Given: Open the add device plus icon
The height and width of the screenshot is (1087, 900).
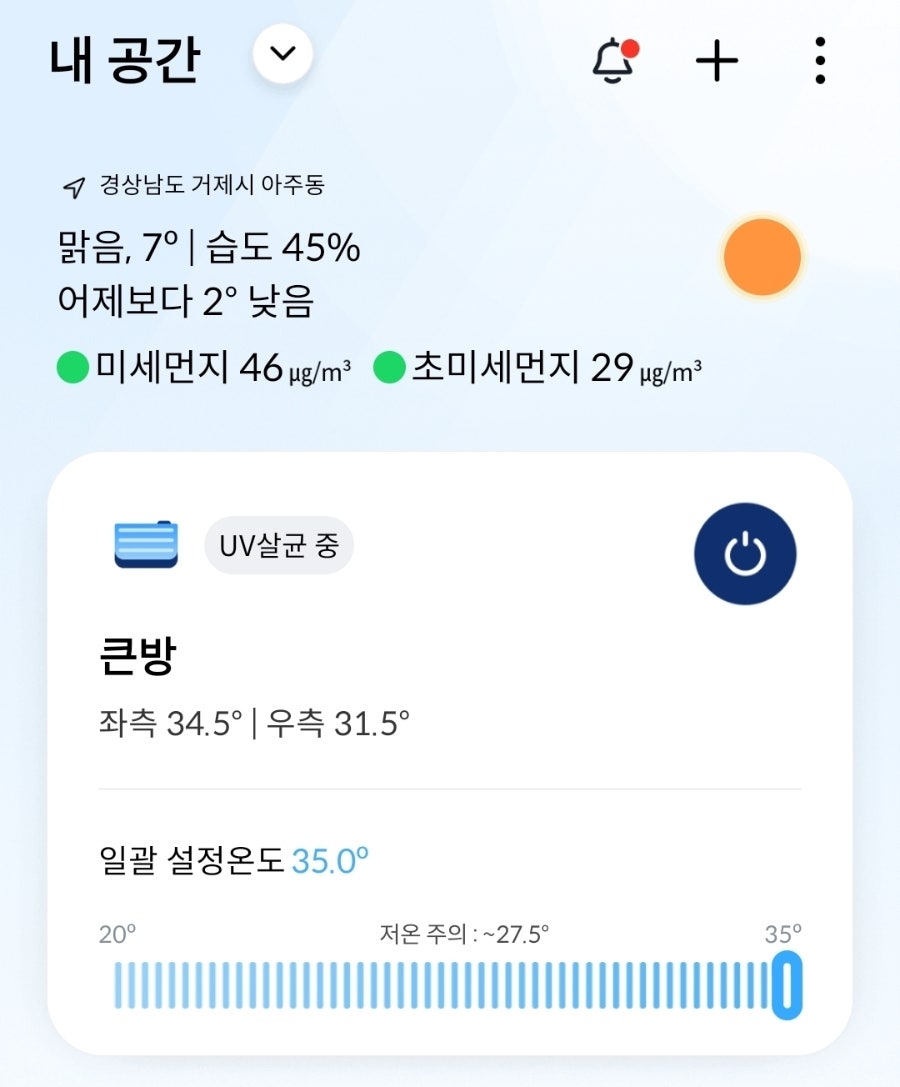Looking at the screenshot, I should click(715, 60).
